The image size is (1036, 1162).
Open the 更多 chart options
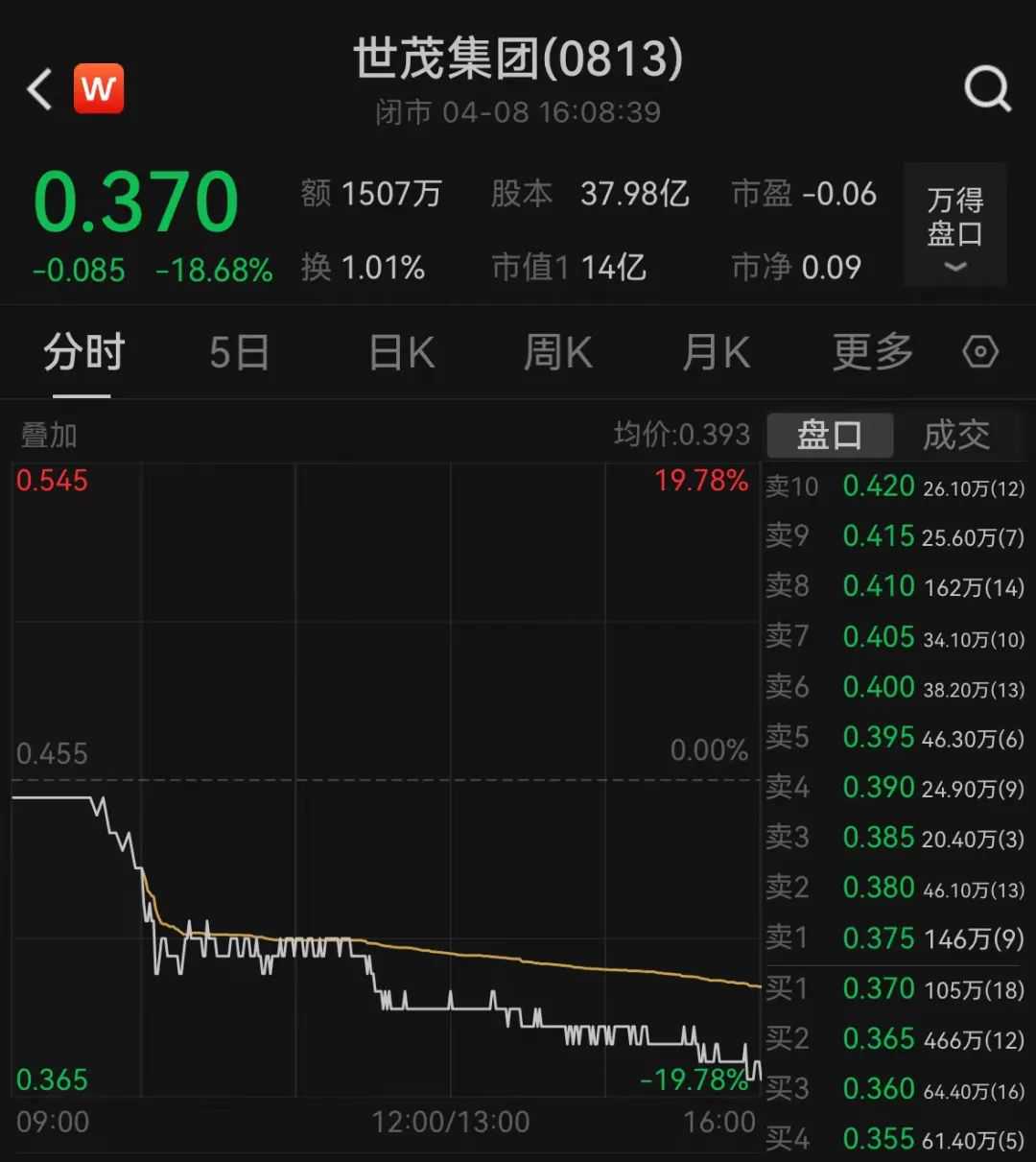[873, 353]
